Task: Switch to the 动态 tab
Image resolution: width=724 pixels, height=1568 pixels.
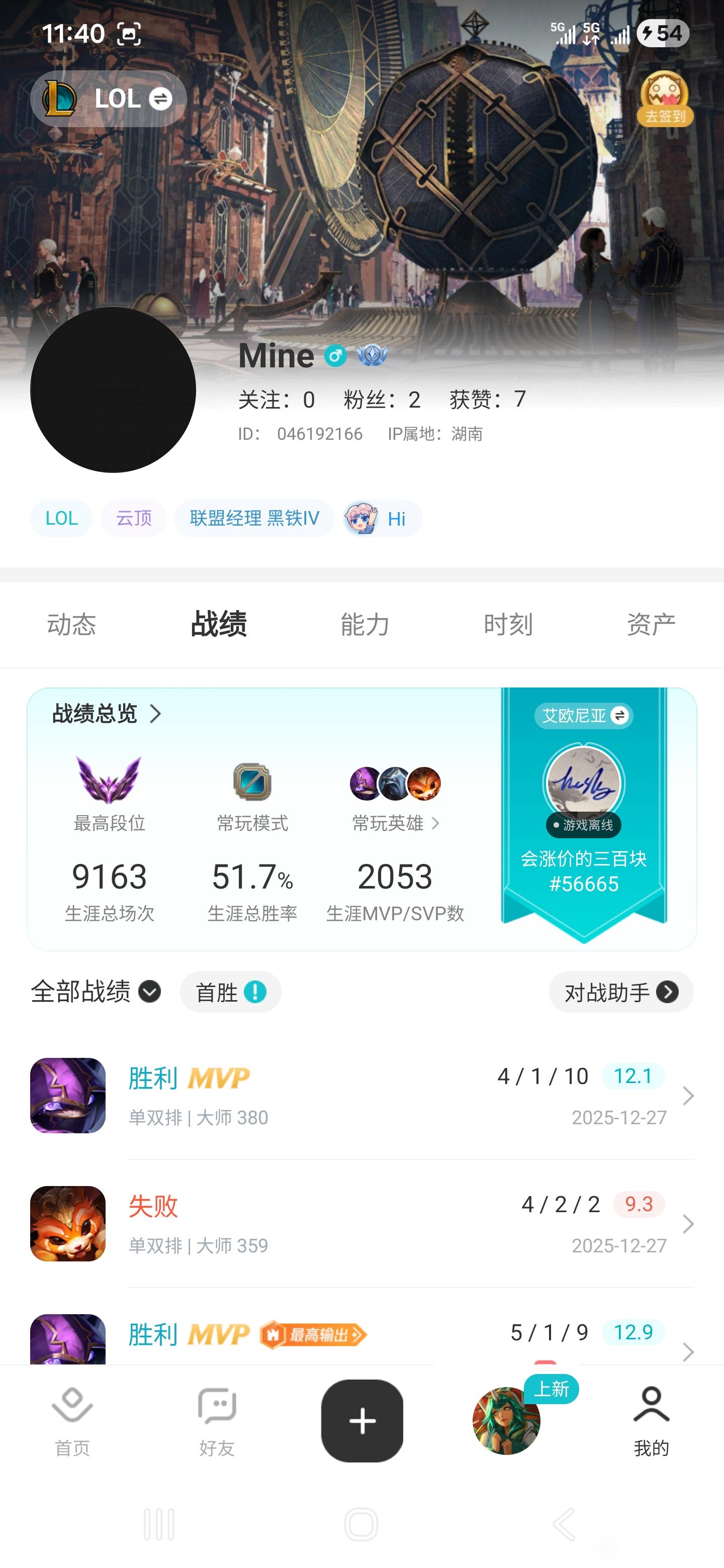Action: (71, 625)
